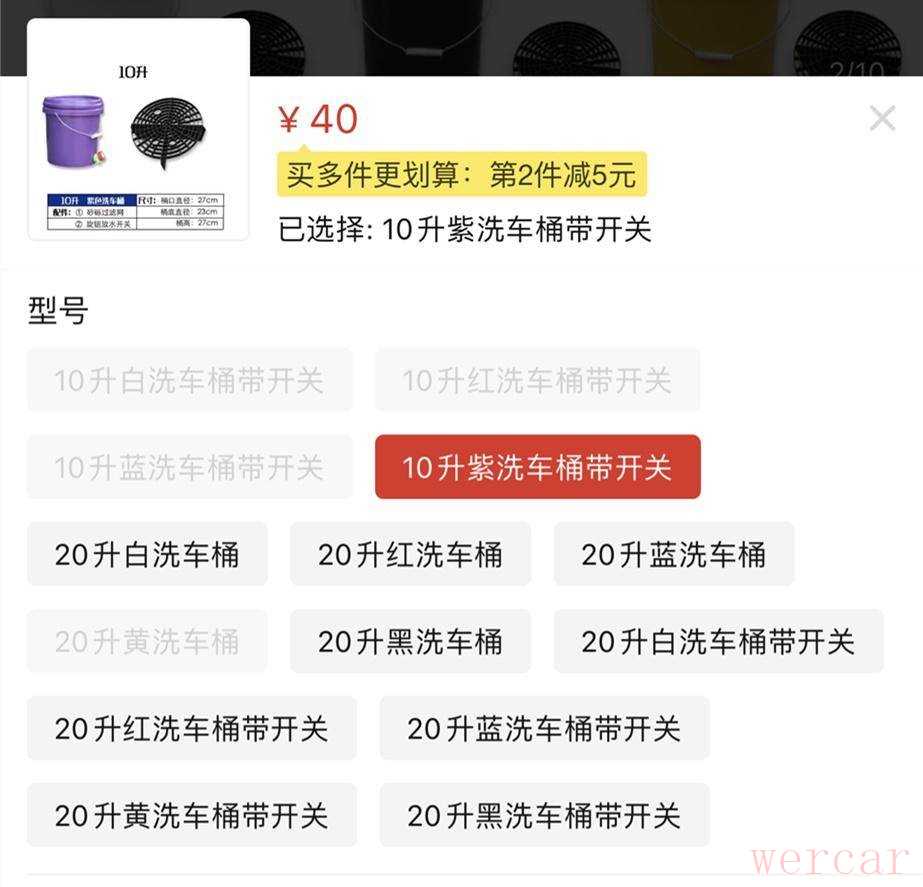This screenshot has height=887, width=923.
Task: Open the purple 10升 bucket preview image
Action: [138, 130]
